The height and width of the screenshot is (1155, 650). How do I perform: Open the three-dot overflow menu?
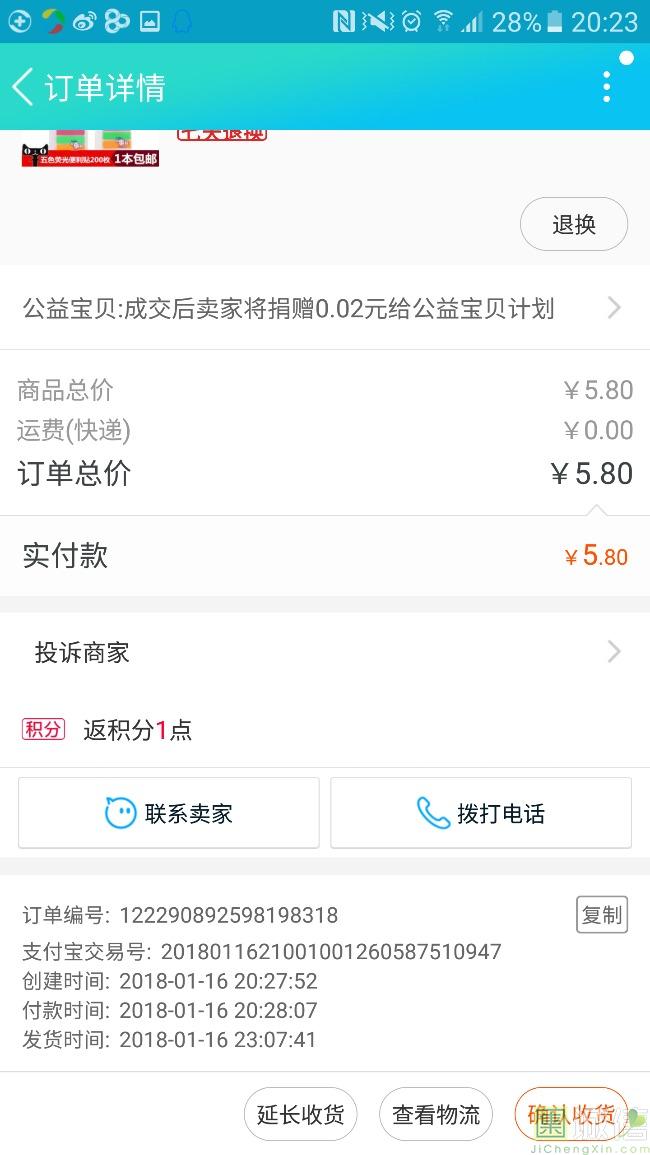[606, 87]
